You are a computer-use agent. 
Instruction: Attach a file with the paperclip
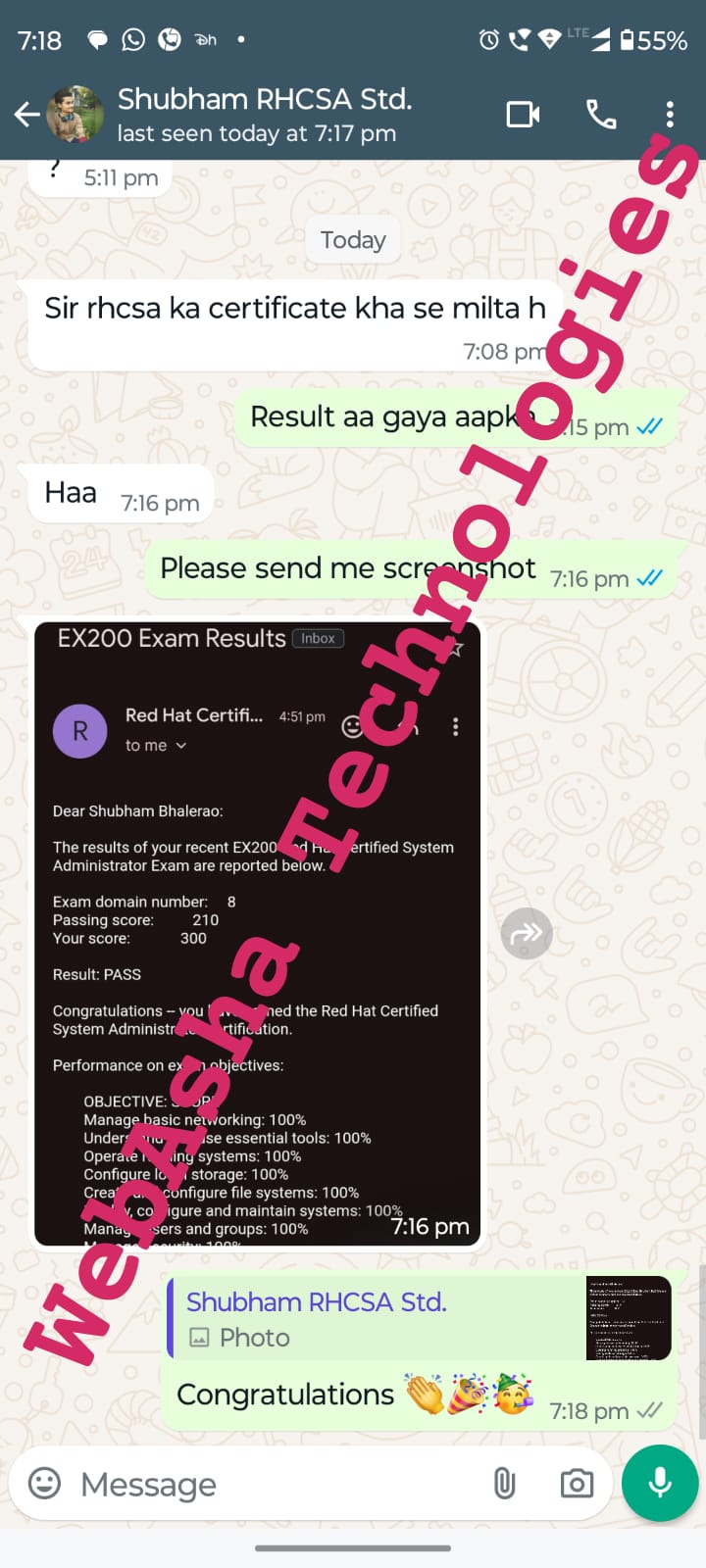coord(504,1484)
